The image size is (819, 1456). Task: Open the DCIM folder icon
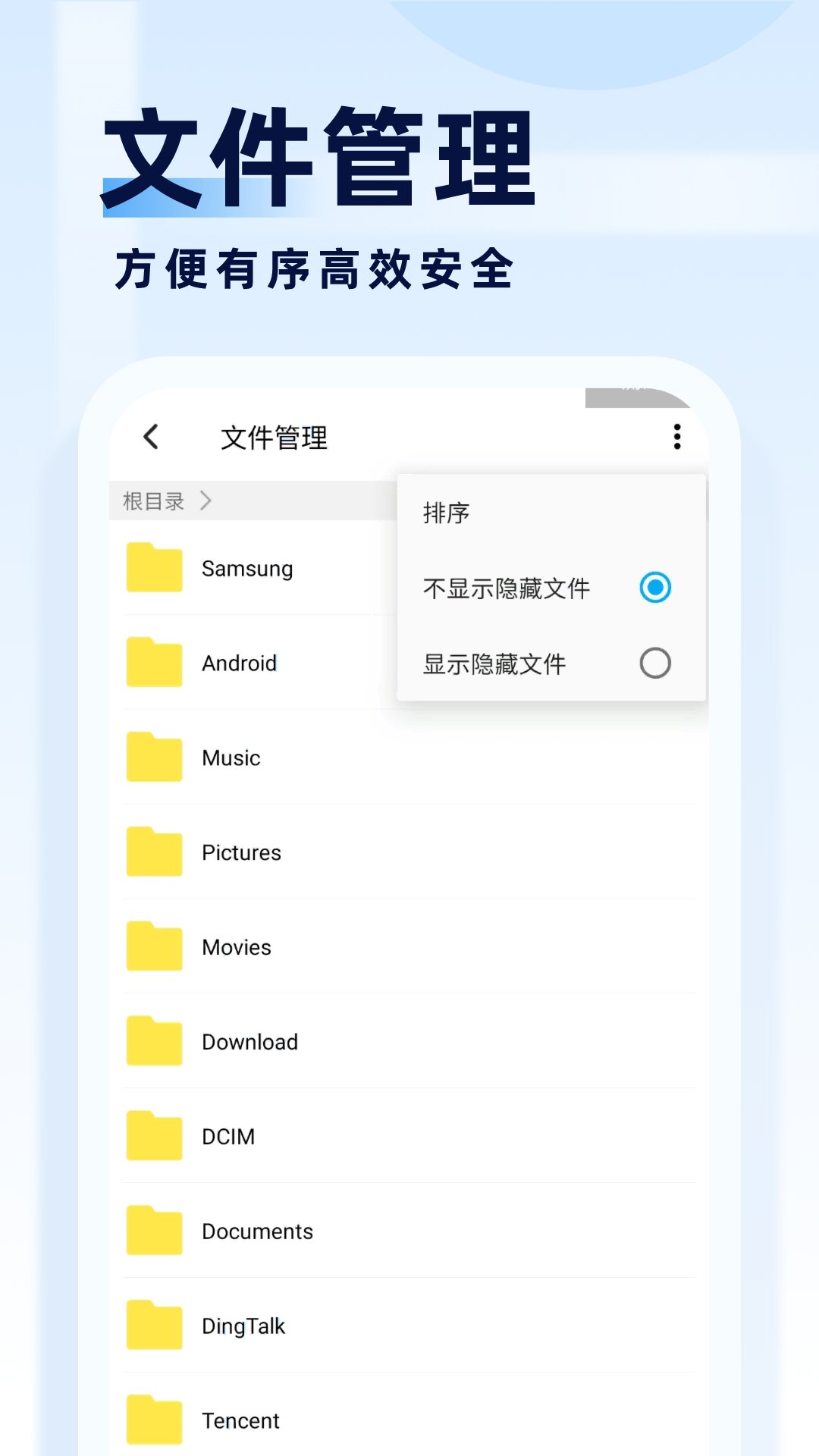154,1137
